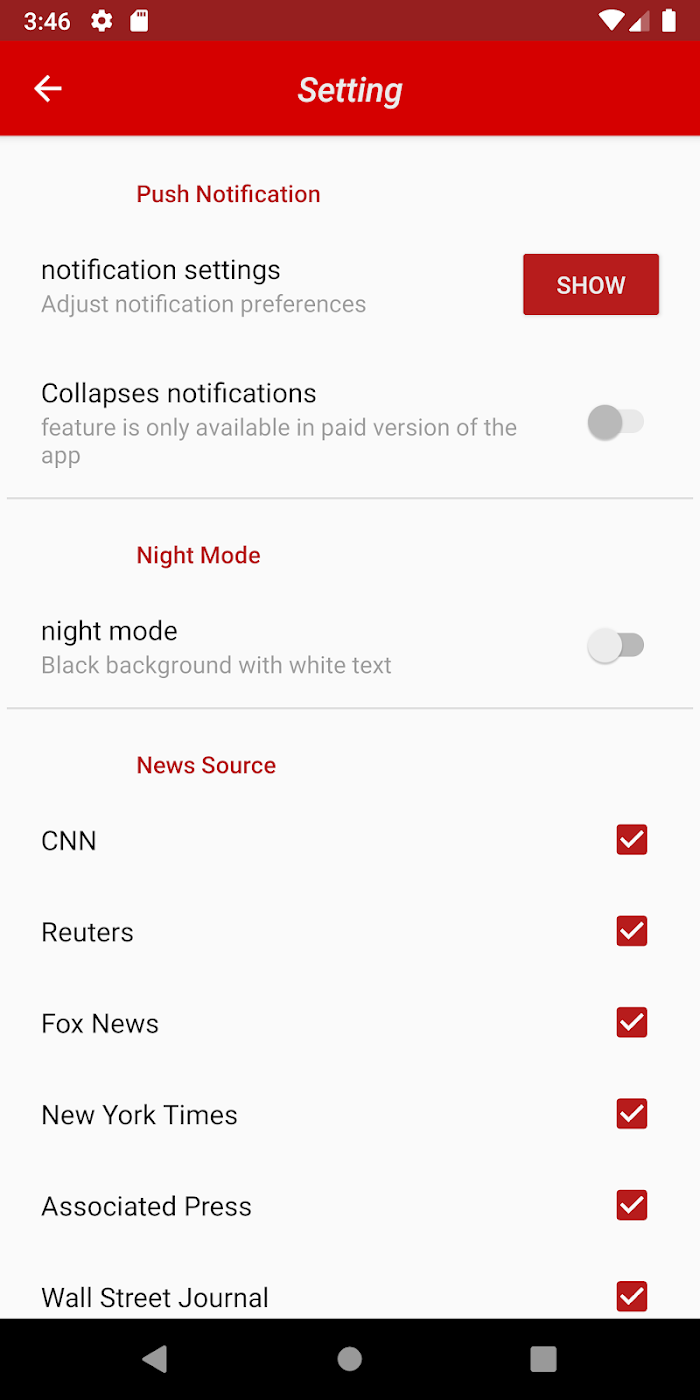Uncheck the Fox News source
Viewport: 700px width, 1400px height.
tap(631, 1022)
